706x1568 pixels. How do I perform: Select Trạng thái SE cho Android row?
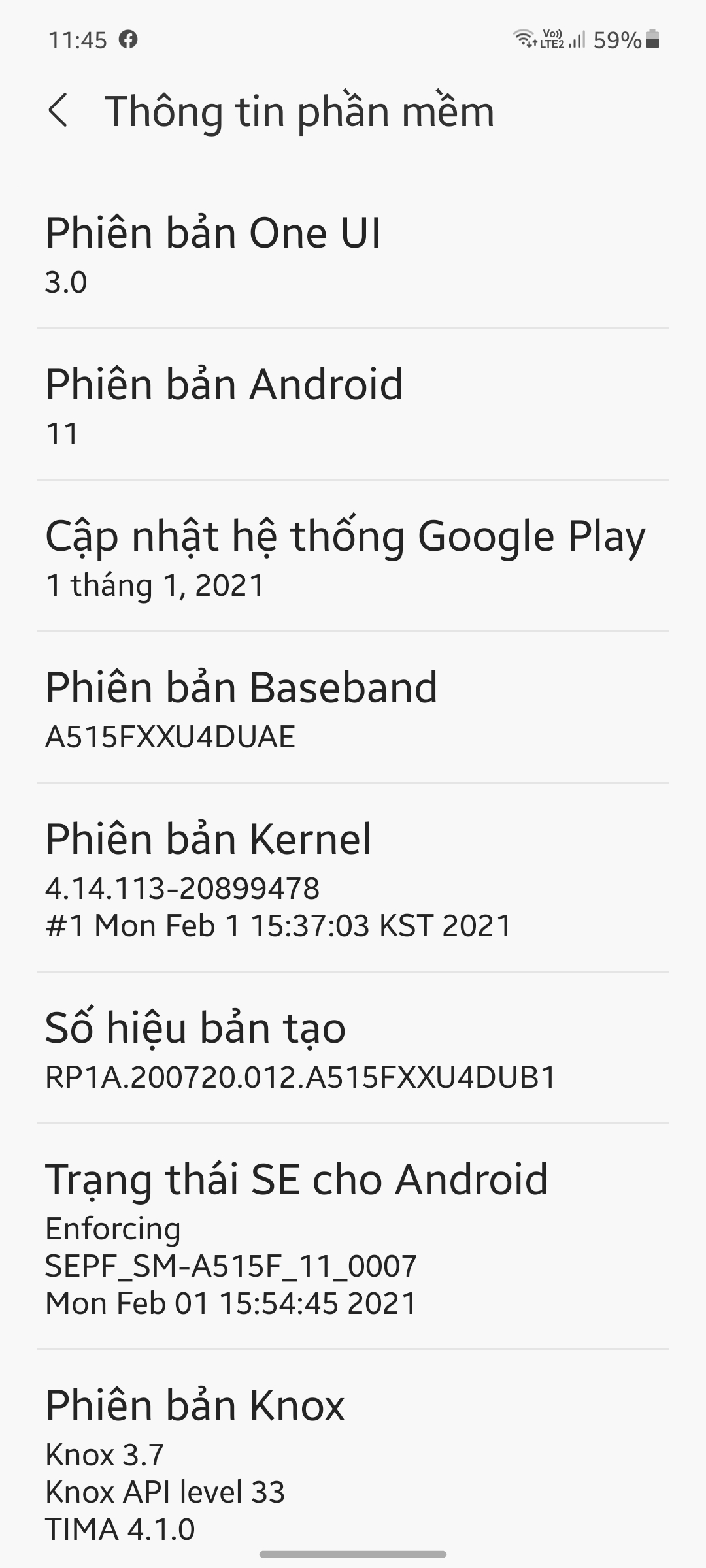tap(353, 1237)
